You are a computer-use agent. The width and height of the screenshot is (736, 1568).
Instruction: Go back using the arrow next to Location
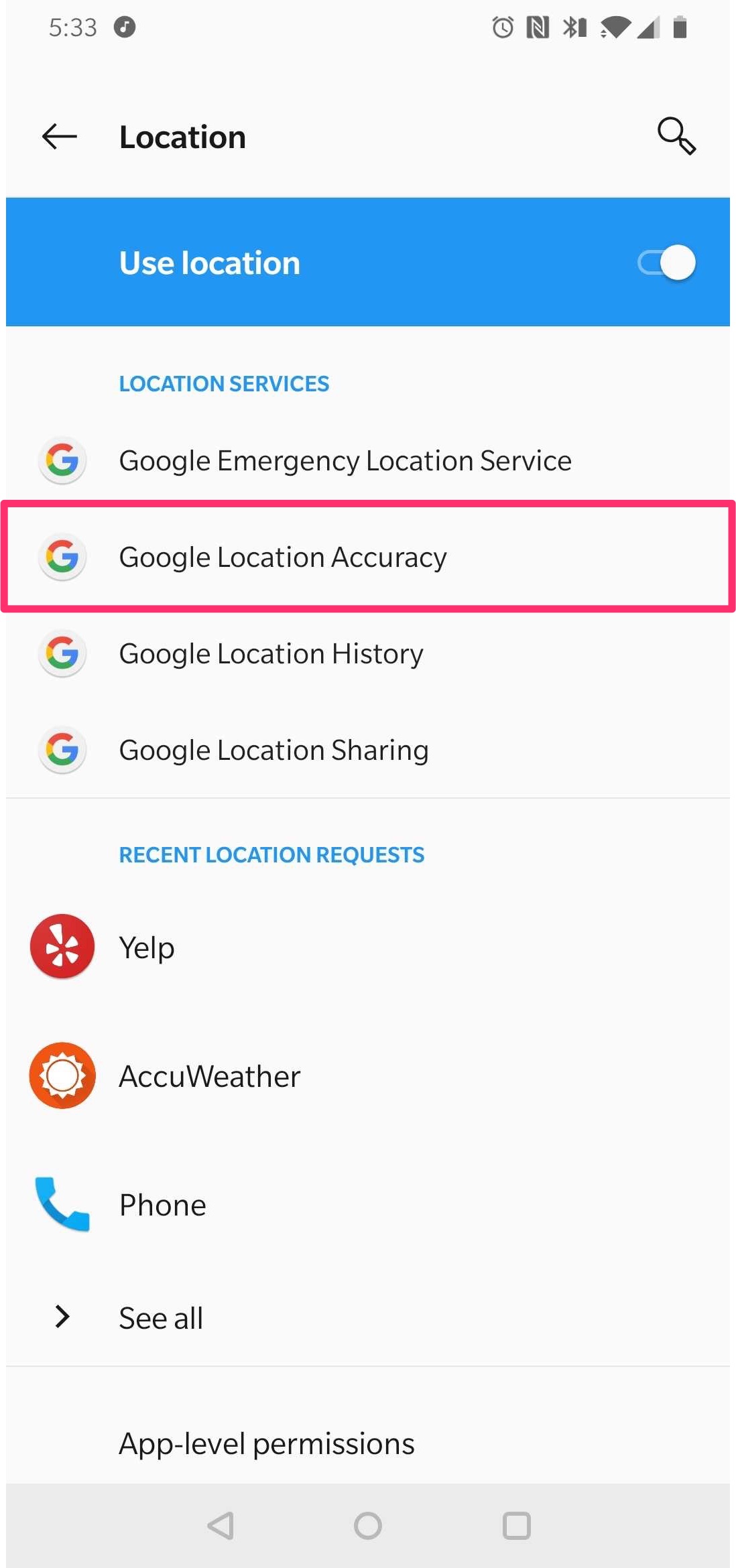tap(59, 137)
